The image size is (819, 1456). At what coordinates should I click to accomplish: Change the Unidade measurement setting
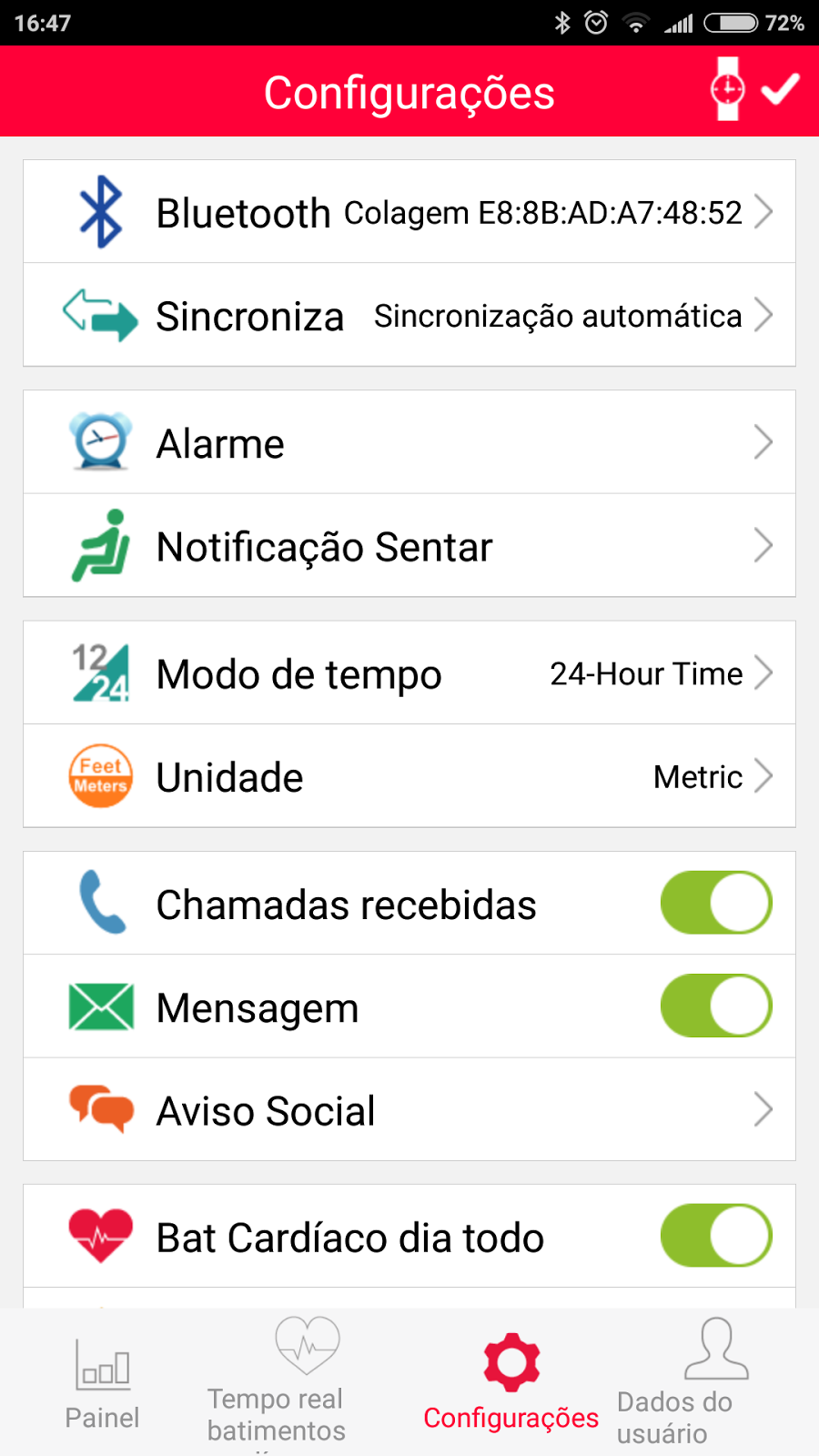point(409,776)
